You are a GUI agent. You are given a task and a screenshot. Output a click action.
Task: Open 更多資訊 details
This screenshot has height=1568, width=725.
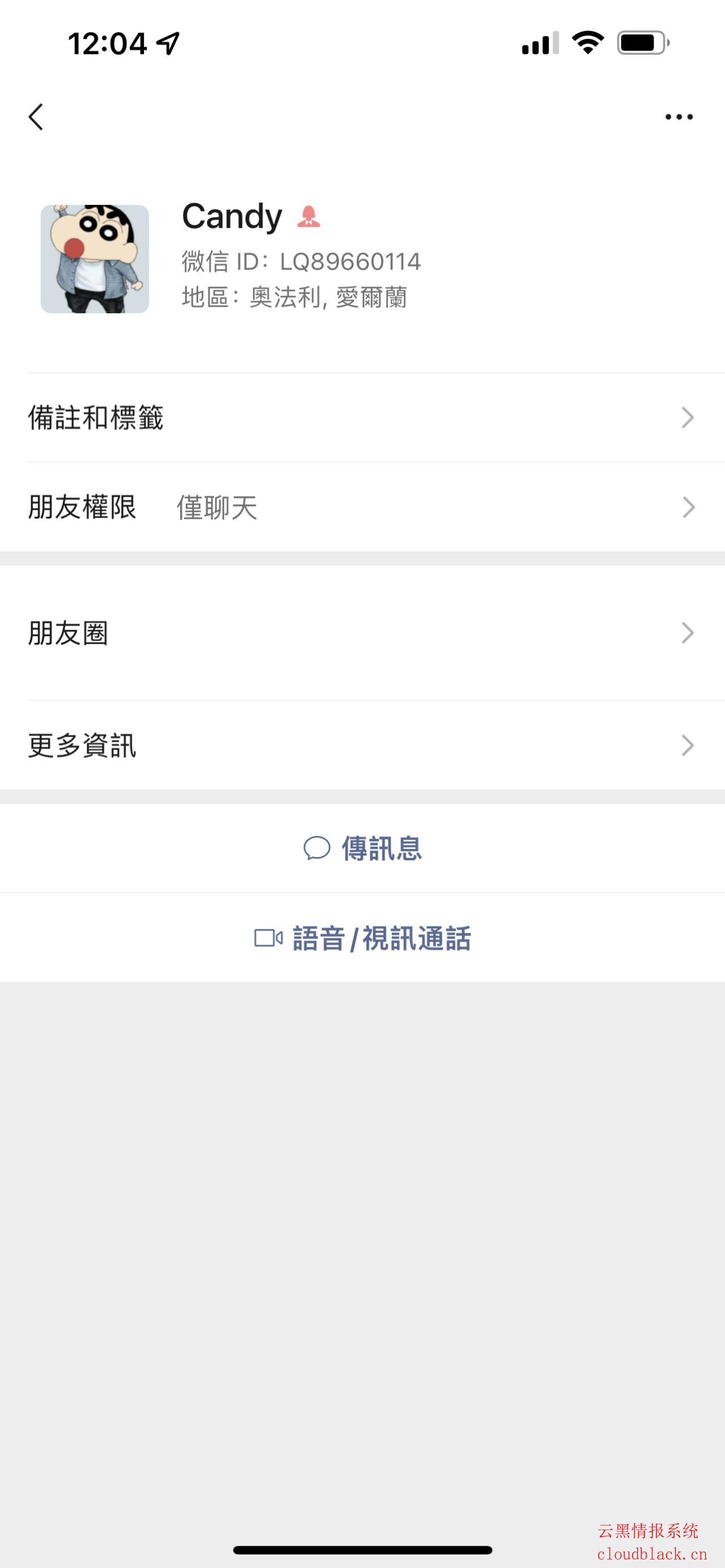pyautogui.click(x=362, y=745)
